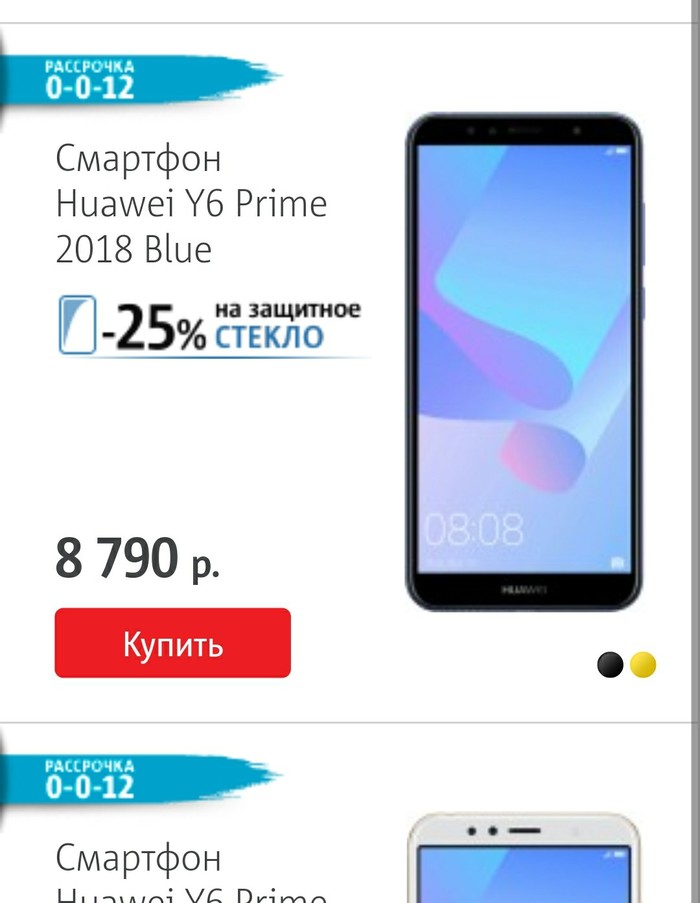Open the Смартфон Huawei Y6 Prime 2018 Blue title

pos(191,204)
